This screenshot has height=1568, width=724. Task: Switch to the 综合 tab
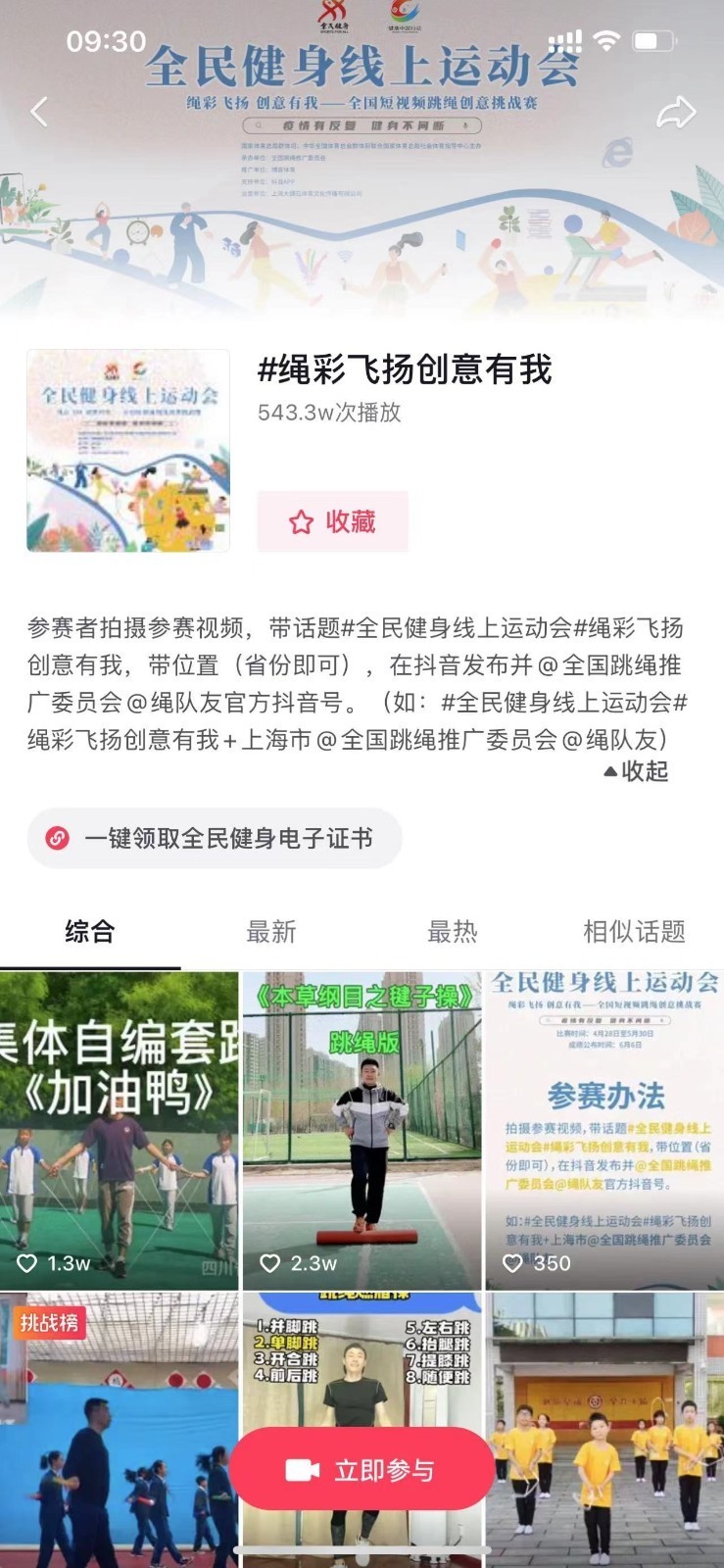click(x=90, y=931)
